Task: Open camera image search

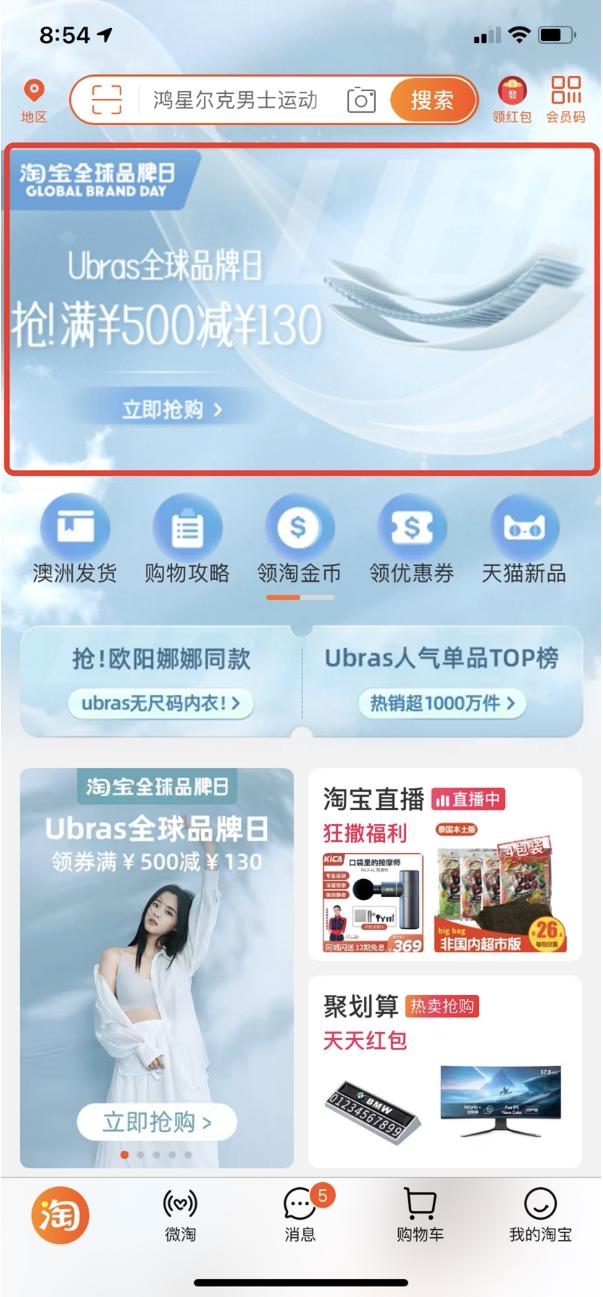Action: pos(361,100)
